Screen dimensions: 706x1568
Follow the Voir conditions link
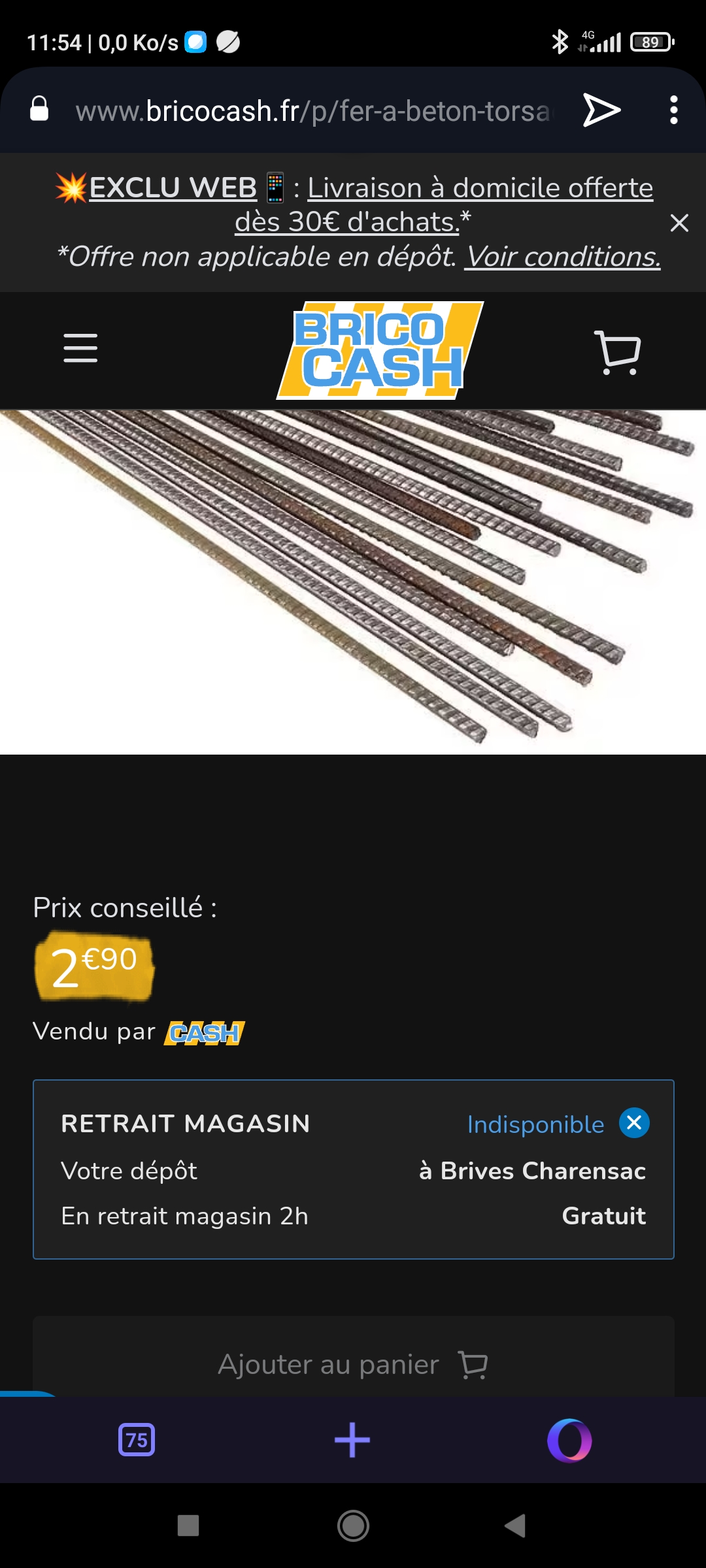(x=562, y=257)
